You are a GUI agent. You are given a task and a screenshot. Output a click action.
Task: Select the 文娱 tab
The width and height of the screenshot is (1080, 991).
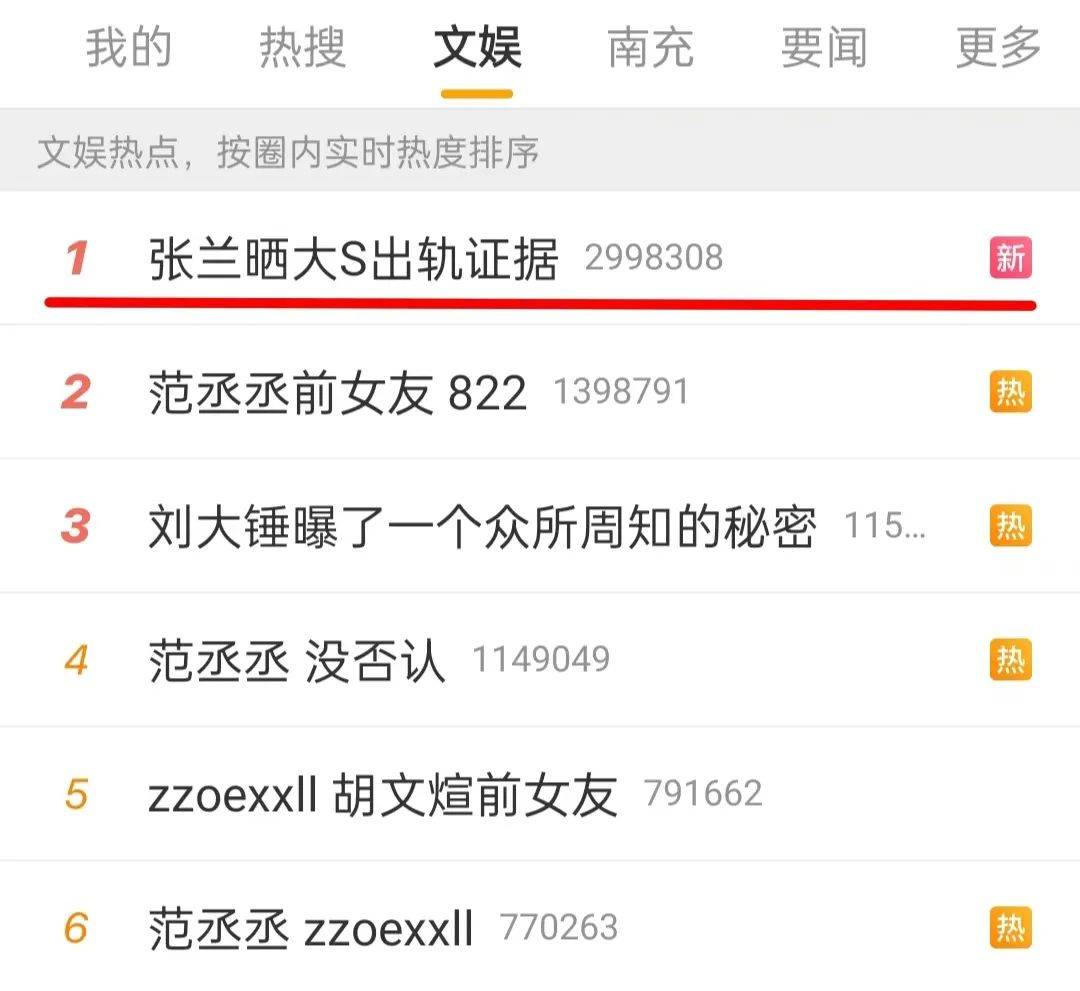477,47
